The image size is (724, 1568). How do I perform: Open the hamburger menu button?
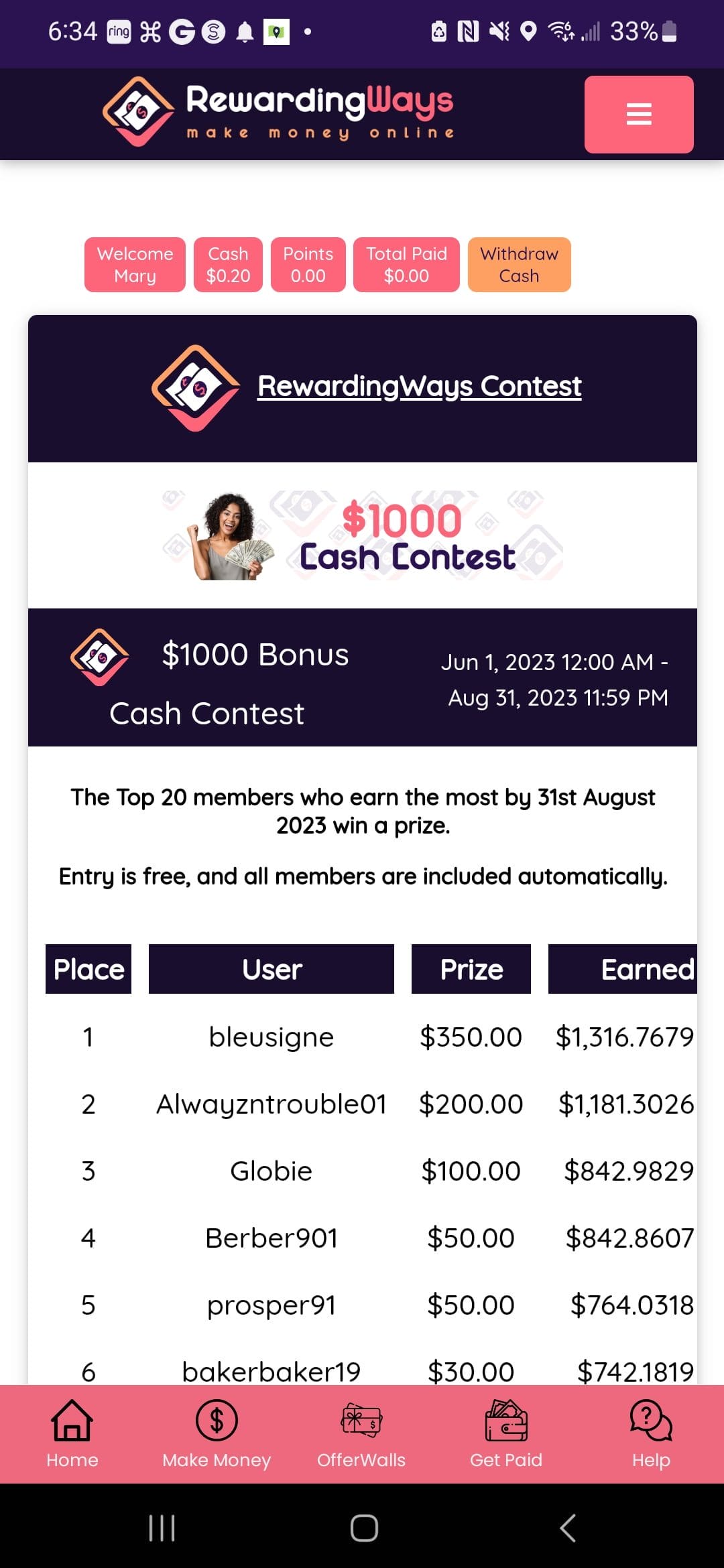(638, 114)
